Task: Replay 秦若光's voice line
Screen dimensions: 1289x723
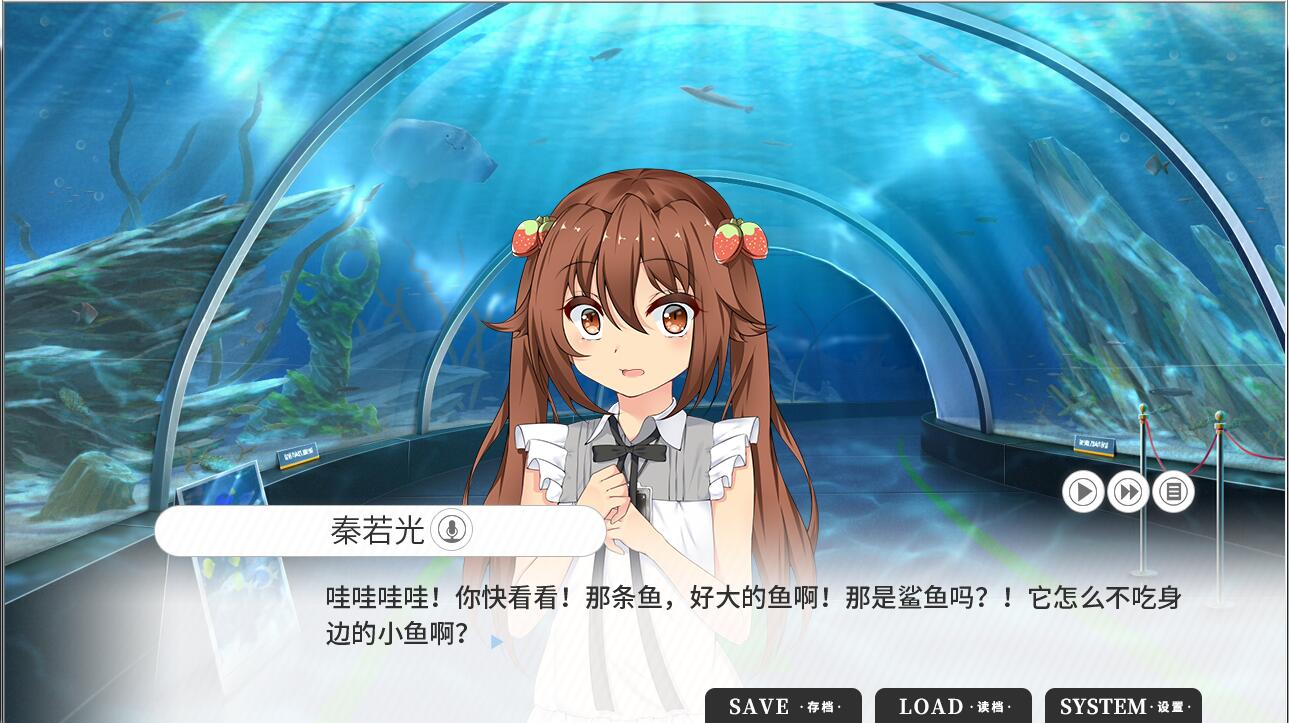Action: pyautogui.click(x=452, y=530)
